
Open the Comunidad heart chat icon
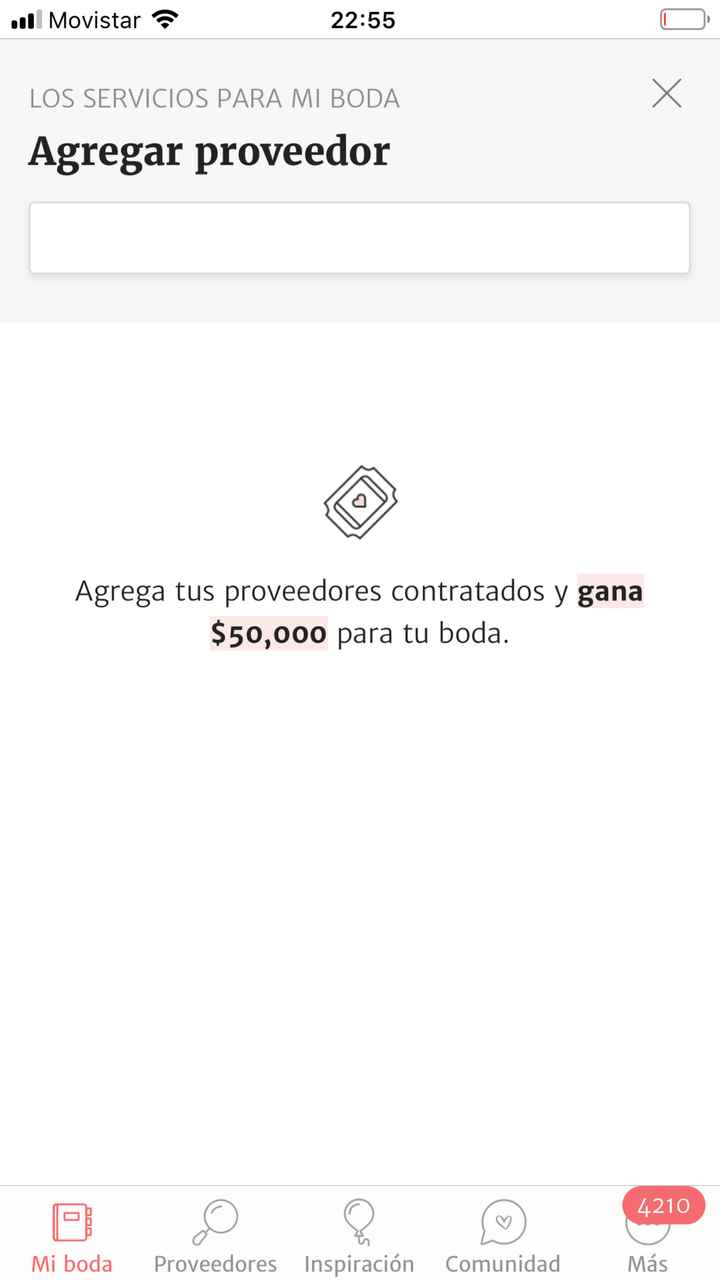point(503,1220)
